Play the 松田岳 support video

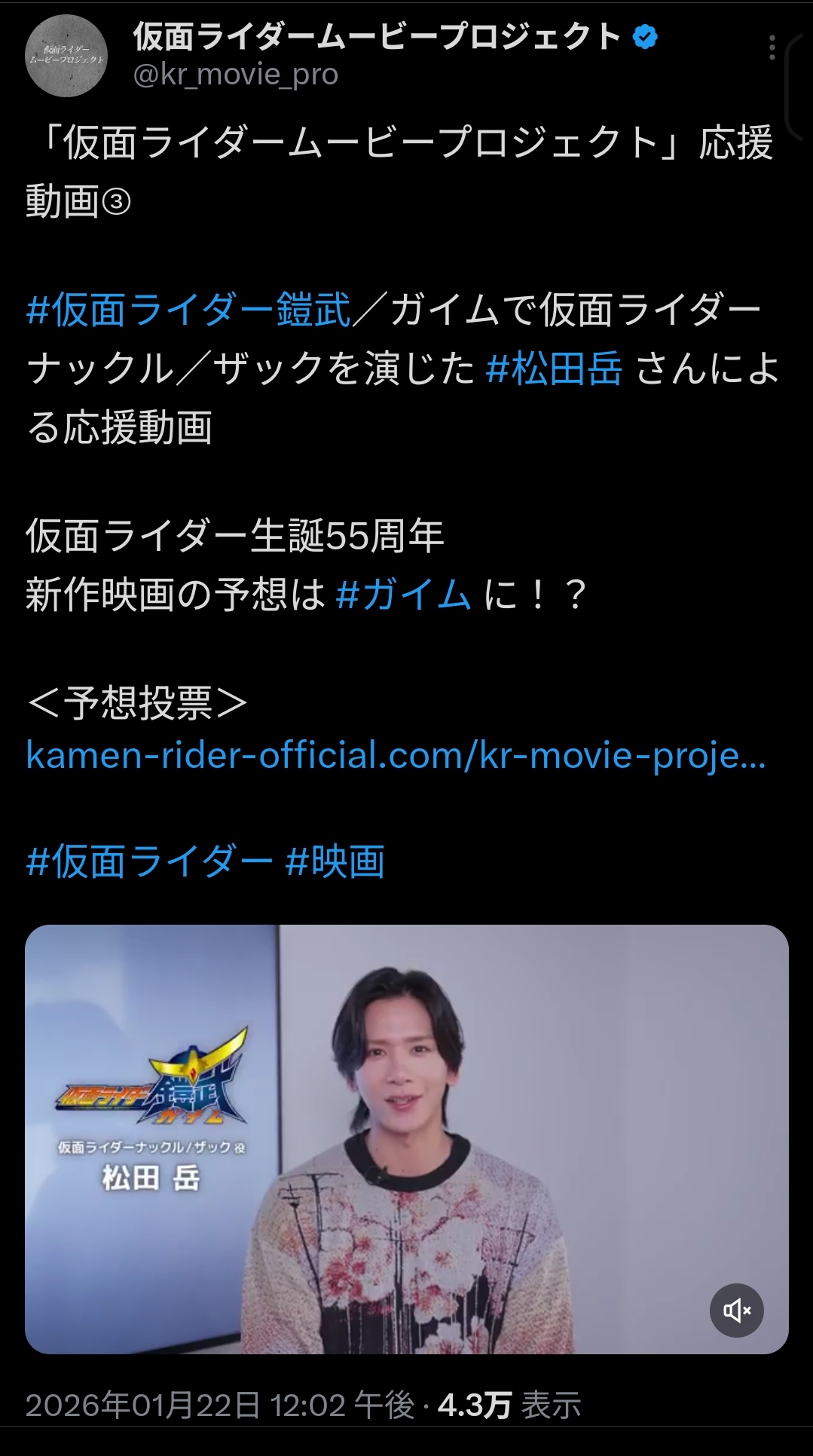coord(407,1138)
